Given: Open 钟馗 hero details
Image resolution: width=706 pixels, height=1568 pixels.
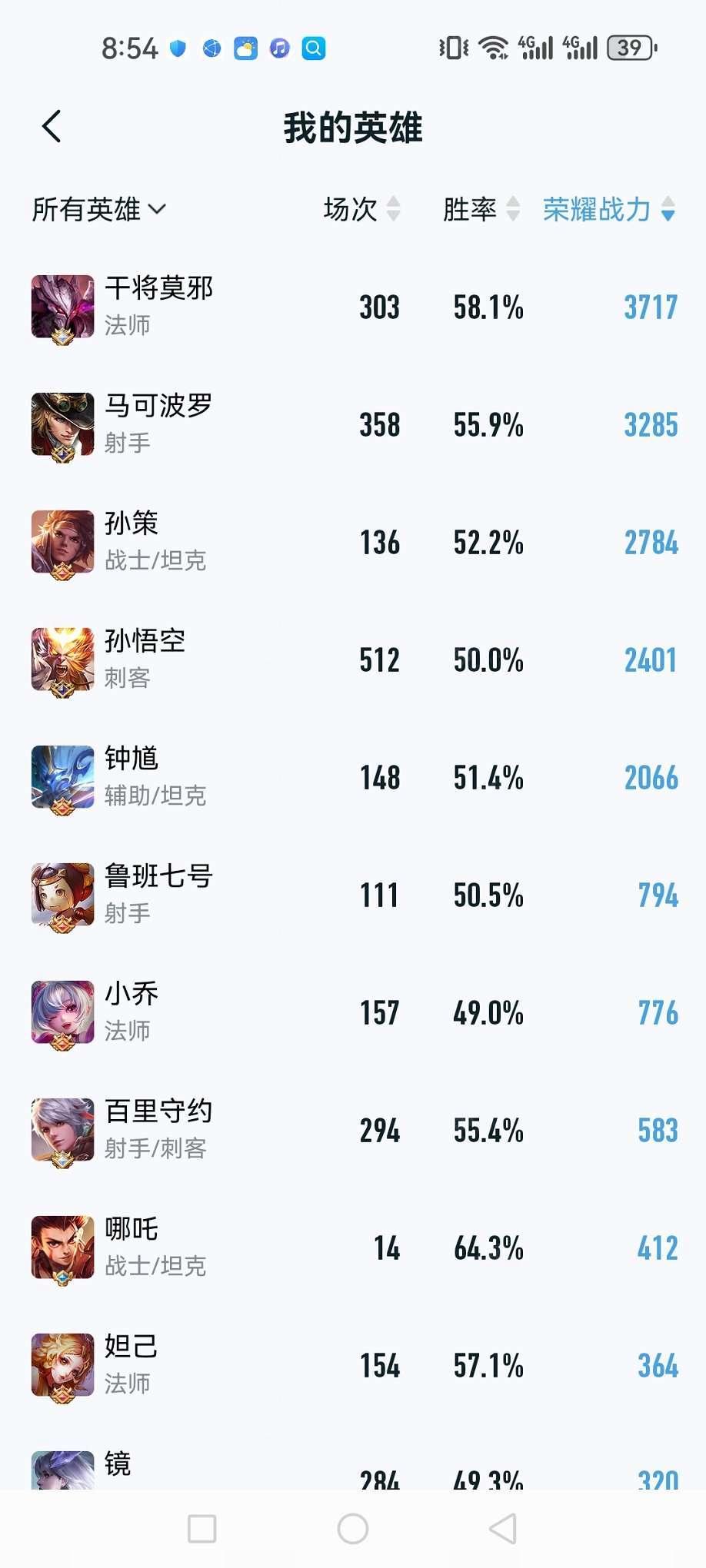Looking at the screenshot, I should coord(353,778).
